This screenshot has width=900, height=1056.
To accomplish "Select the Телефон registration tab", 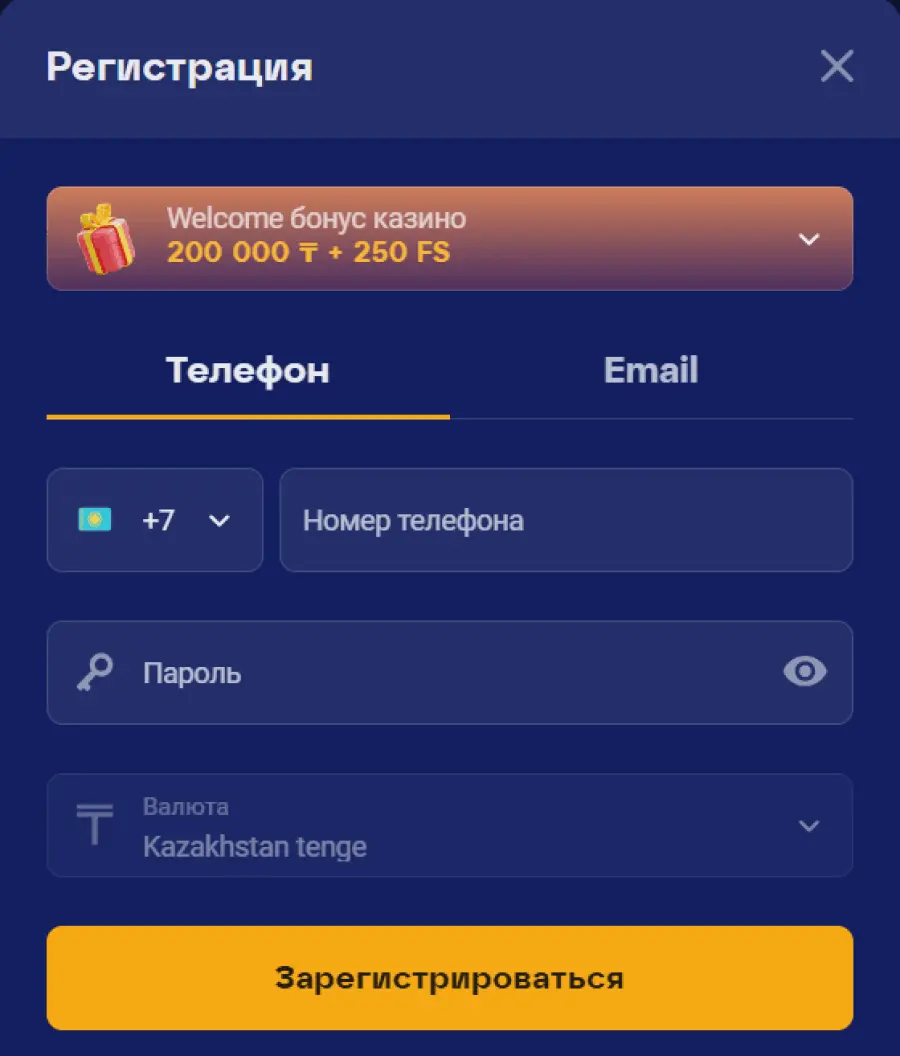I will point(247,370).
